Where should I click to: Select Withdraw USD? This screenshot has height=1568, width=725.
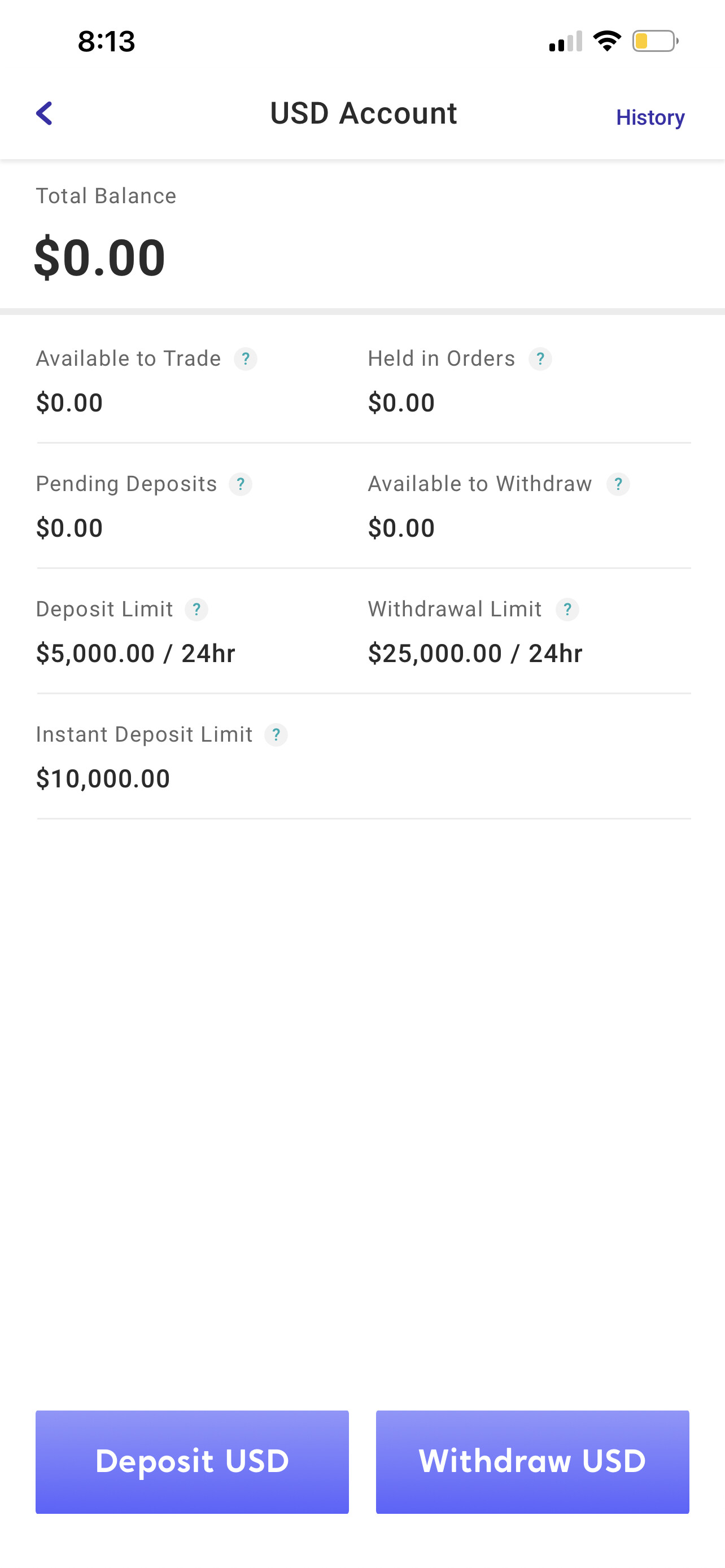(x=532, y=1461)
